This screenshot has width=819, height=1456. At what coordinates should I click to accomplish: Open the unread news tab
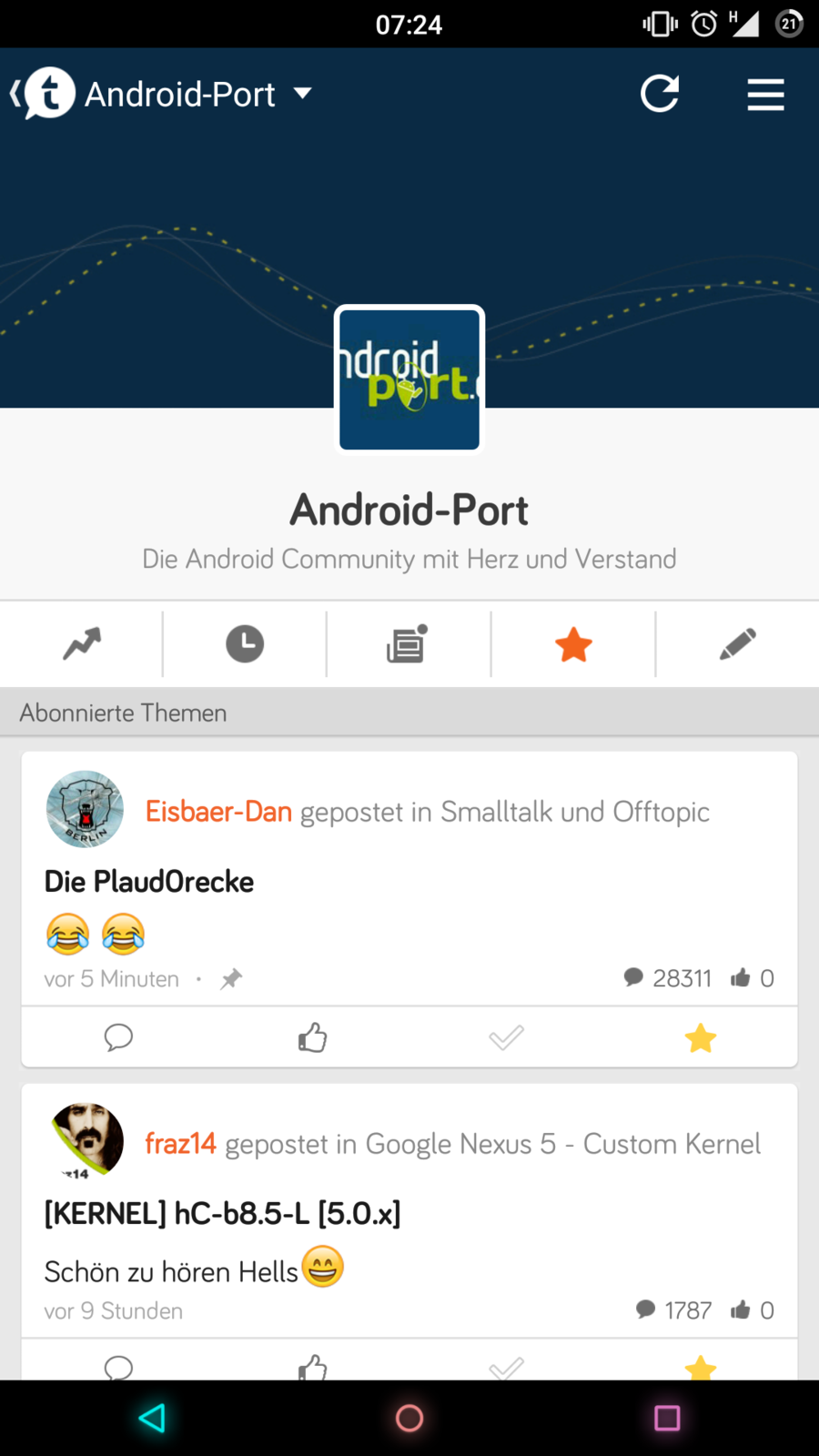pyautogui.click(x=407, y=644)
